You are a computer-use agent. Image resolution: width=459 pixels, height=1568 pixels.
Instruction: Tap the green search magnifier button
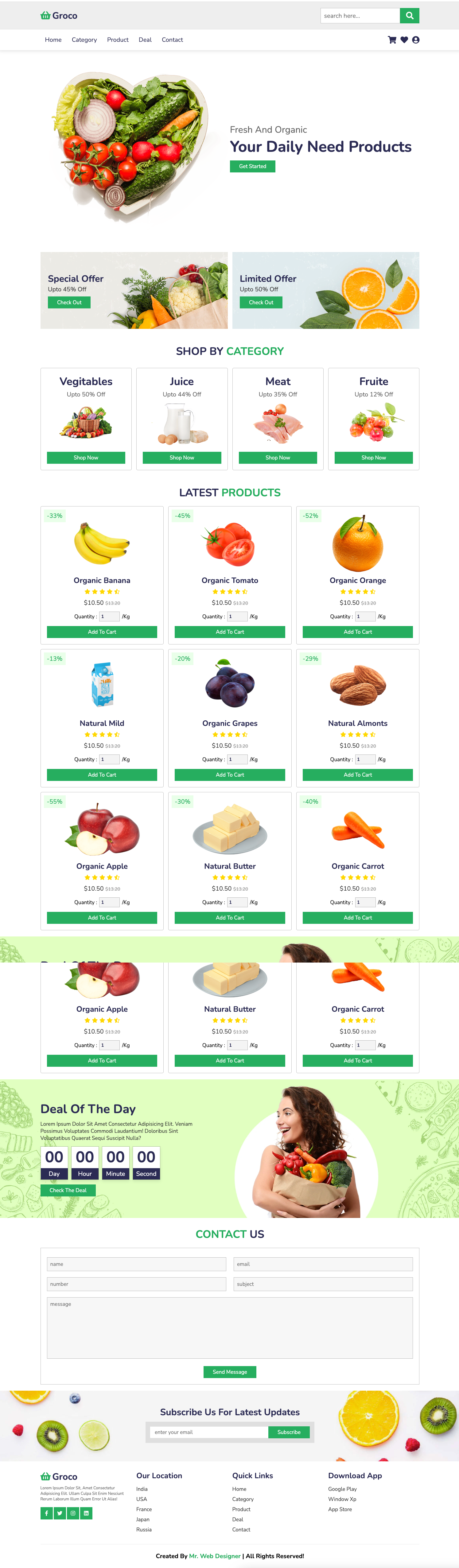coord(409,16)
